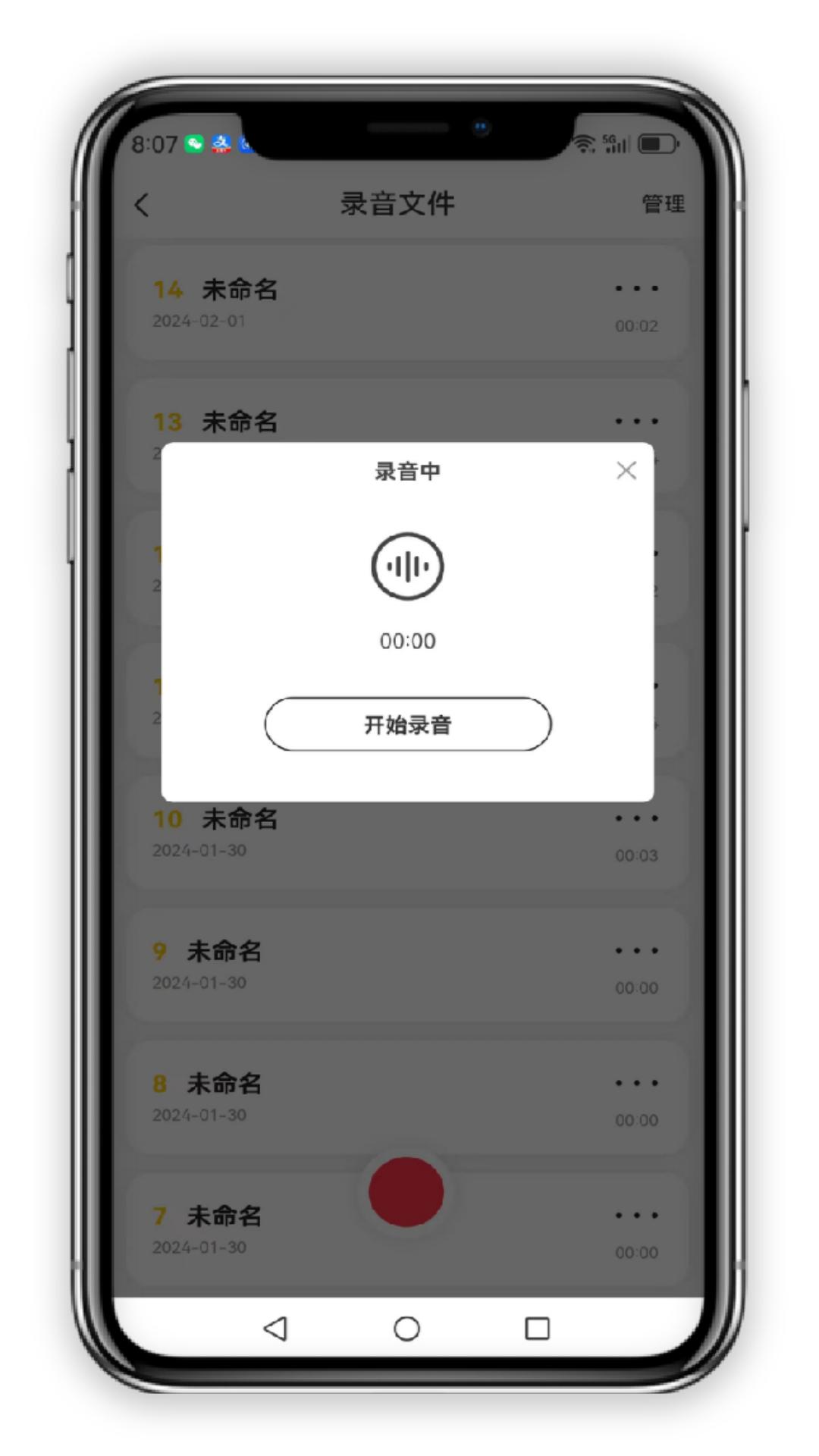Go to the home screen via the home button

tap(406, 1328)
